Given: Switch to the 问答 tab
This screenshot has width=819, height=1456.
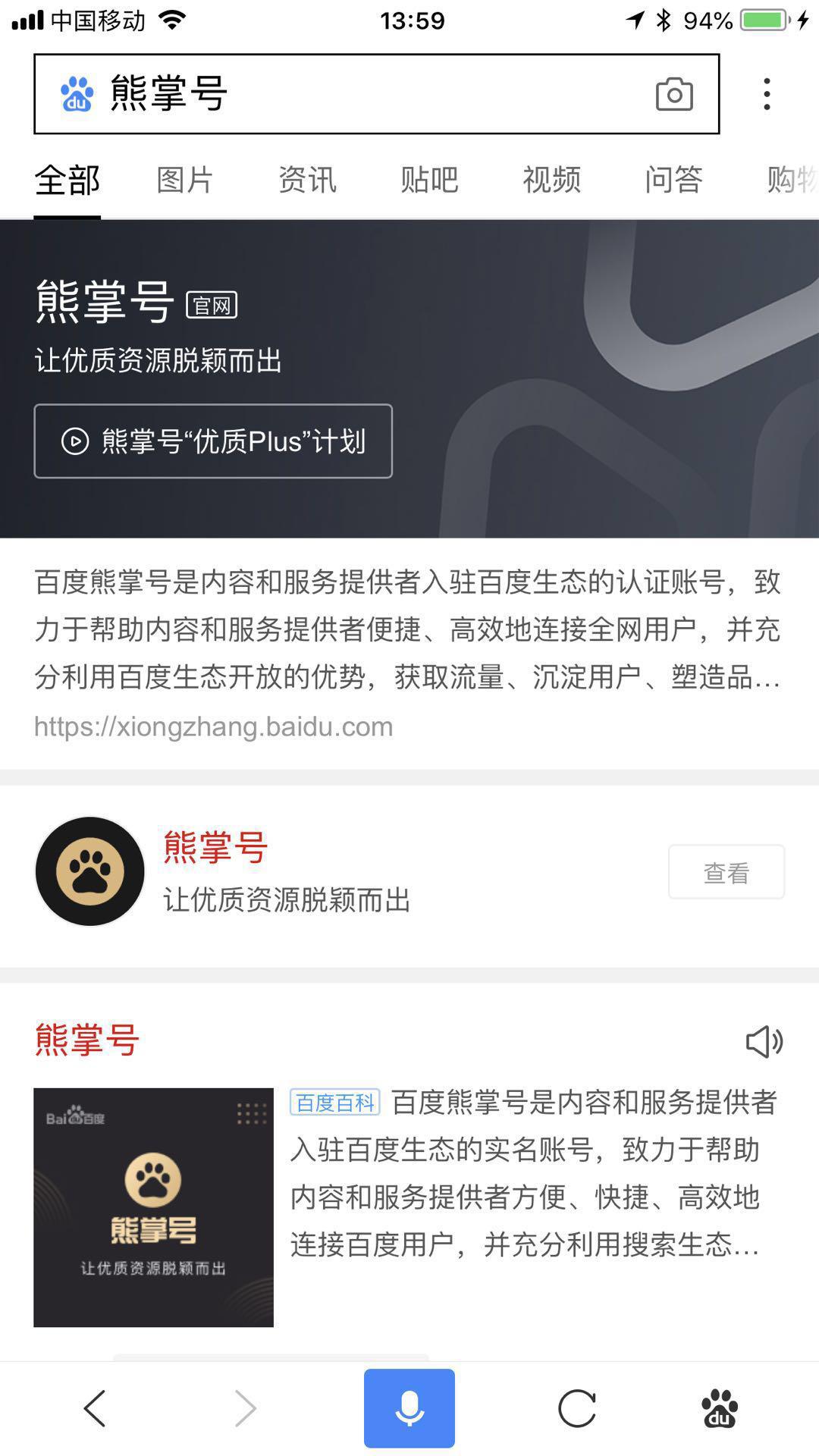Looking at the screenshot, I should coord(673,180).
